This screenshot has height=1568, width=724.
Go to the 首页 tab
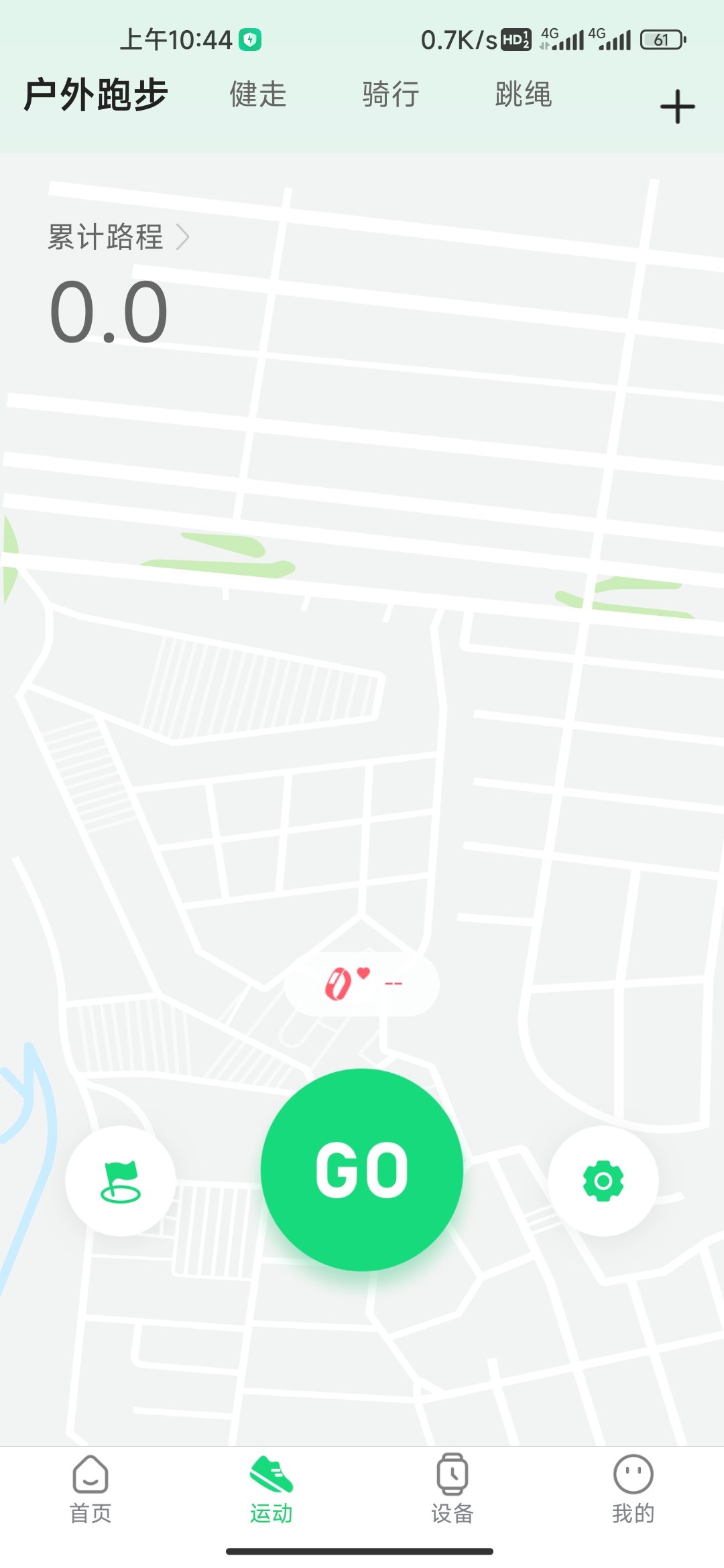pyautogui.click(x=90, y=1489)
